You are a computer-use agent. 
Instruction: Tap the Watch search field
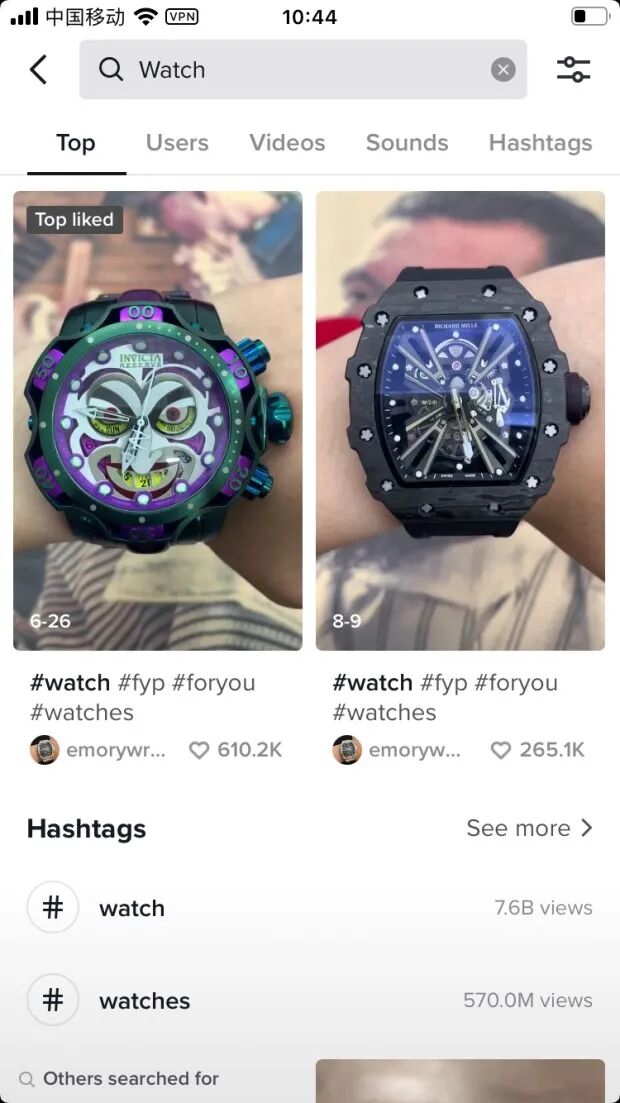click(290, 70)
